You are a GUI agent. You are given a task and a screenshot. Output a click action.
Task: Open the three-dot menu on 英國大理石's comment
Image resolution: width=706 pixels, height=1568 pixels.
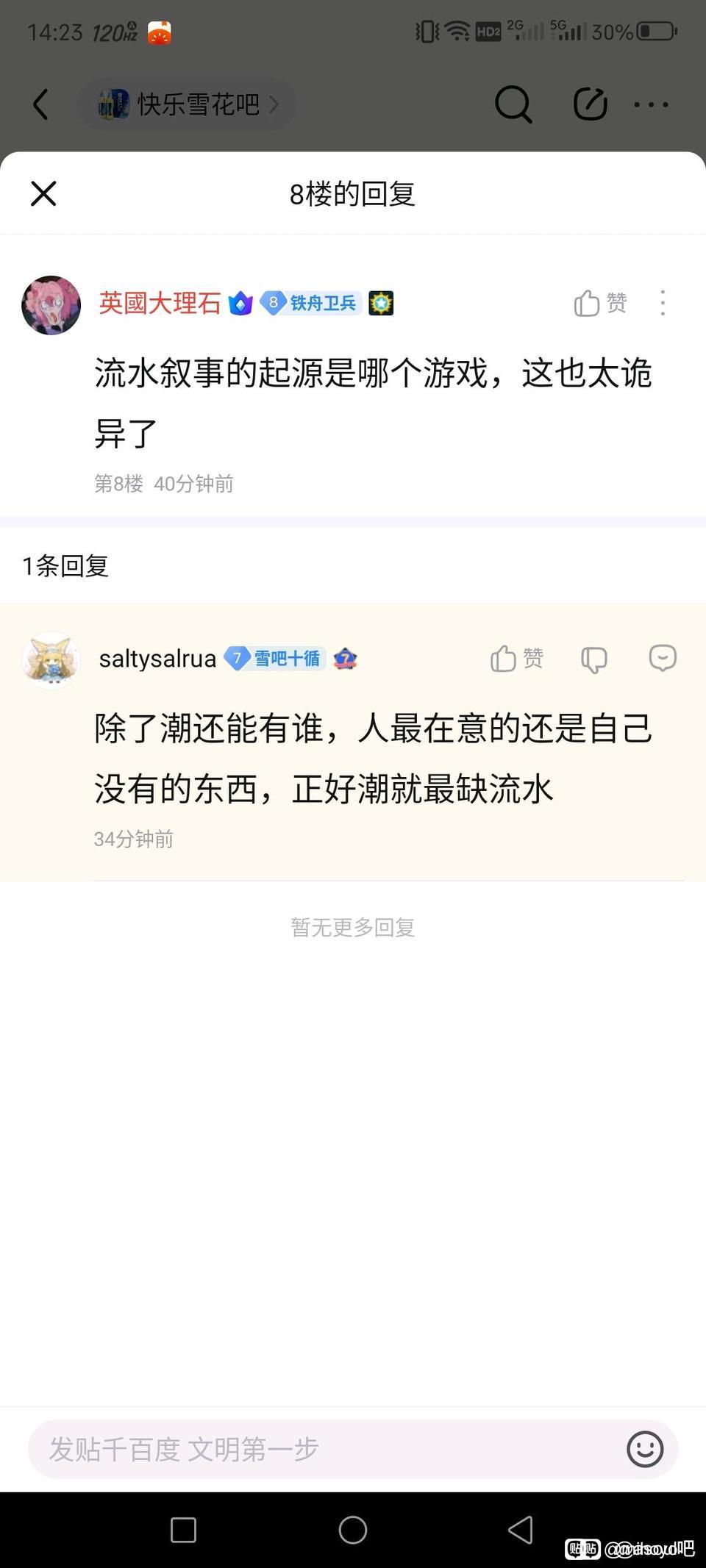[x=663, y=303]
